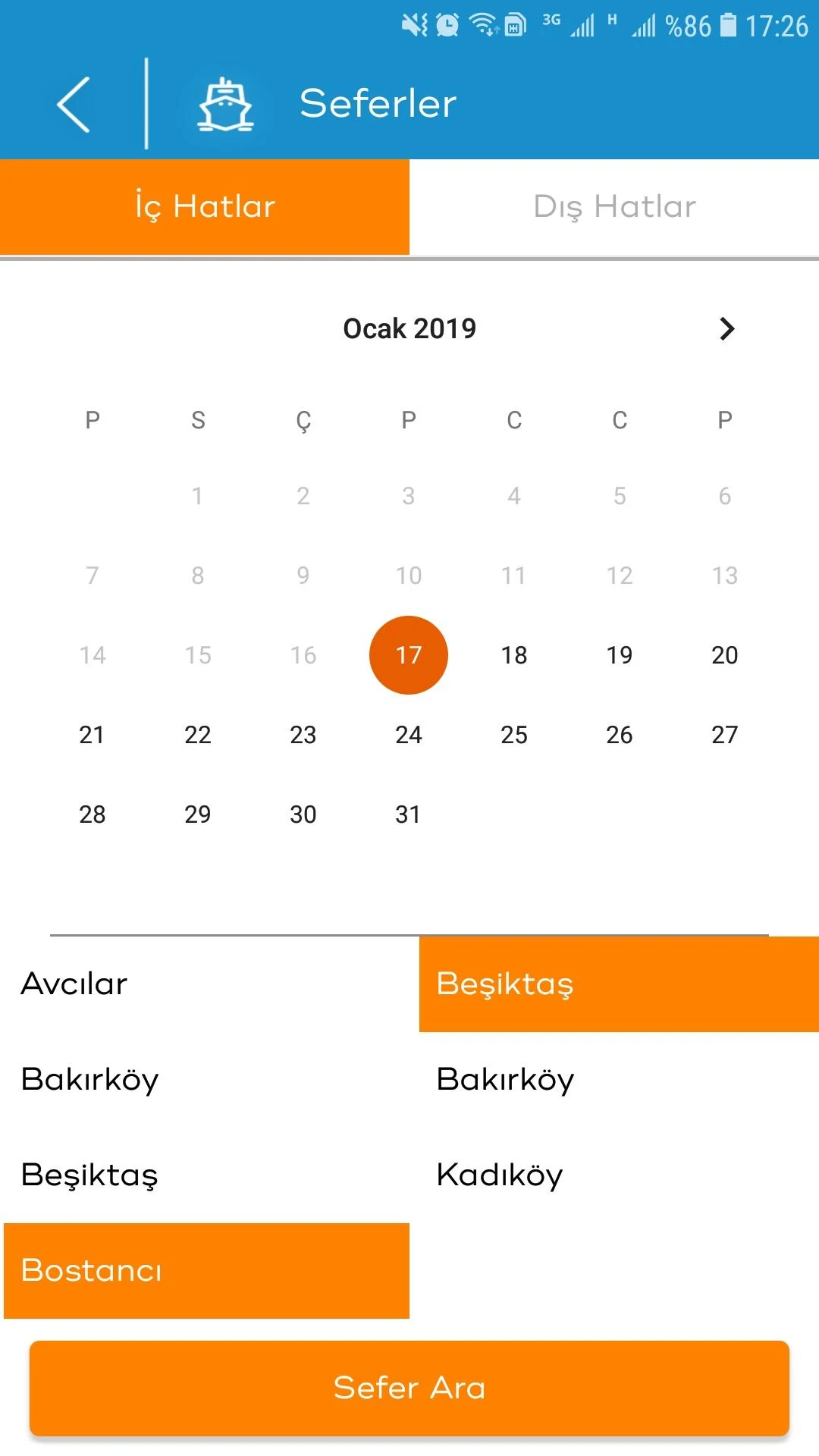Go back using the header arrow
Image resolution: width=819 pixels, height=1456 pixels.
click(x=74, y=104)
